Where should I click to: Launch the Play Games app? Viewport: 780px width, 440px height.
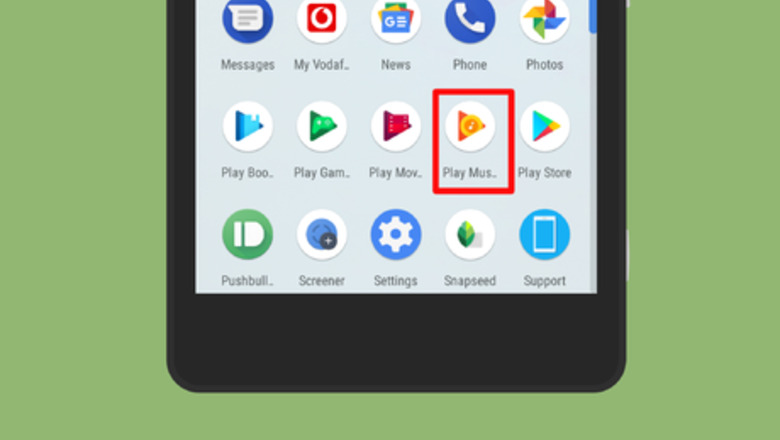coord(322,128)
